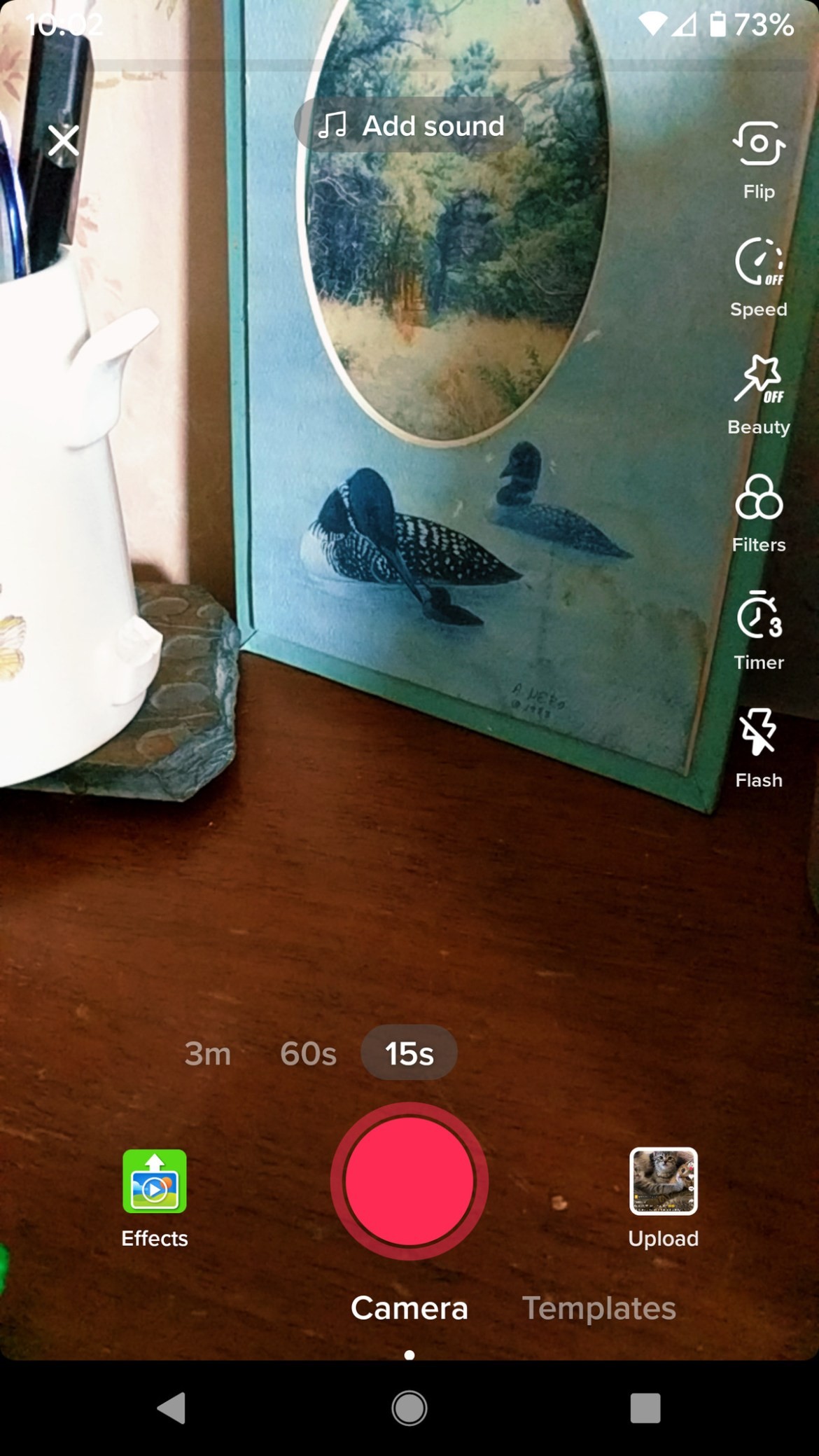Open the Timer options
The image size is (819, 1456).
tap(759, 618)
